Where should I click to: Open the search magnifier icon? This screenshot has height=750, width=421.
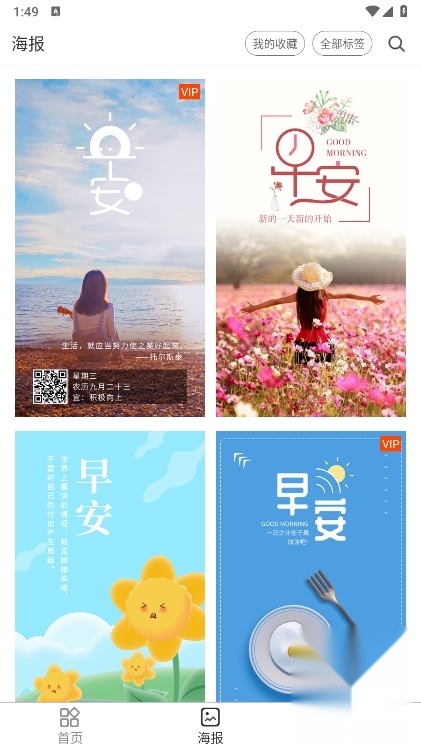pos(397,44)
